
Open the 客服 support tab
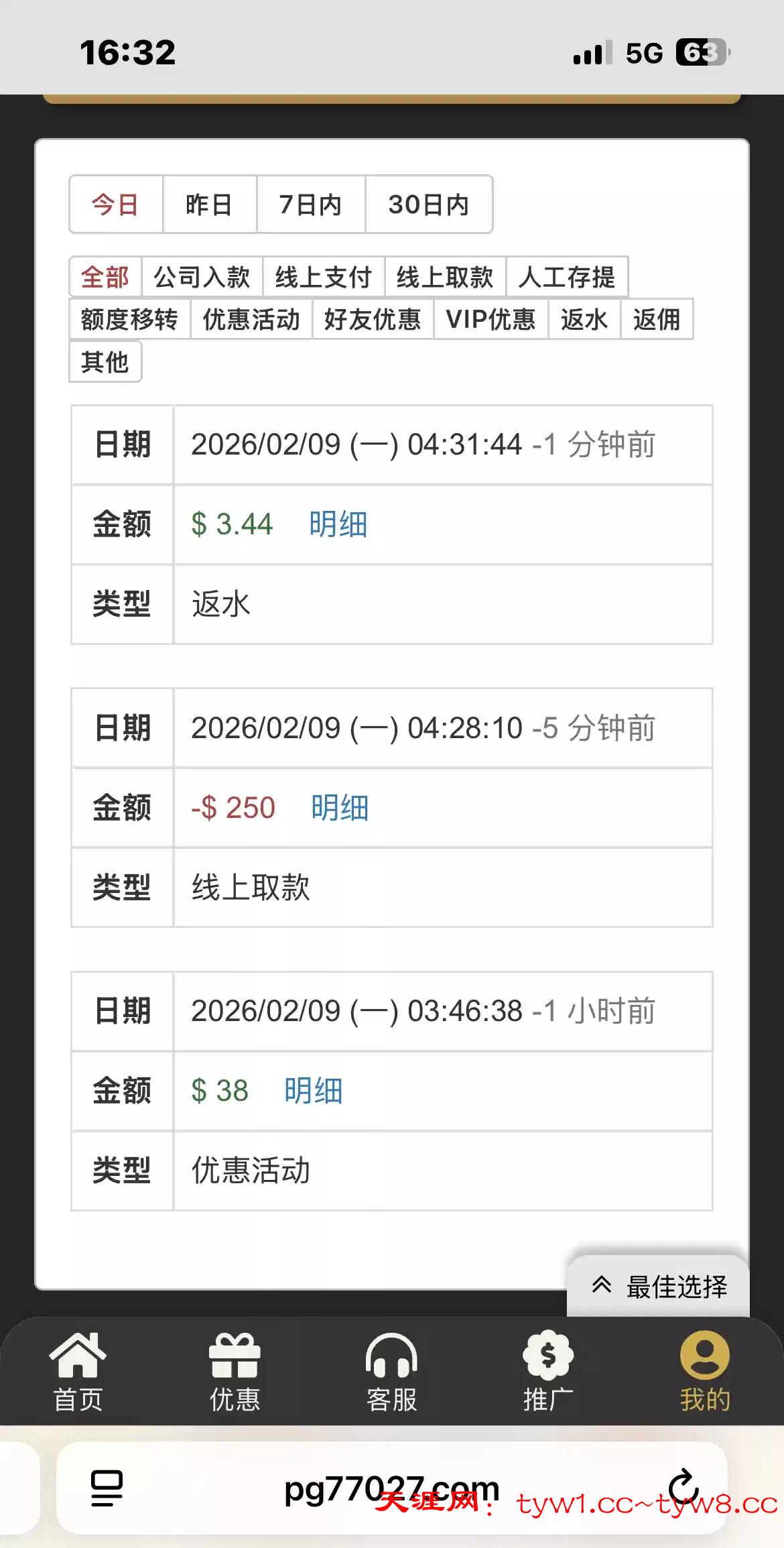pos(391,1372)
